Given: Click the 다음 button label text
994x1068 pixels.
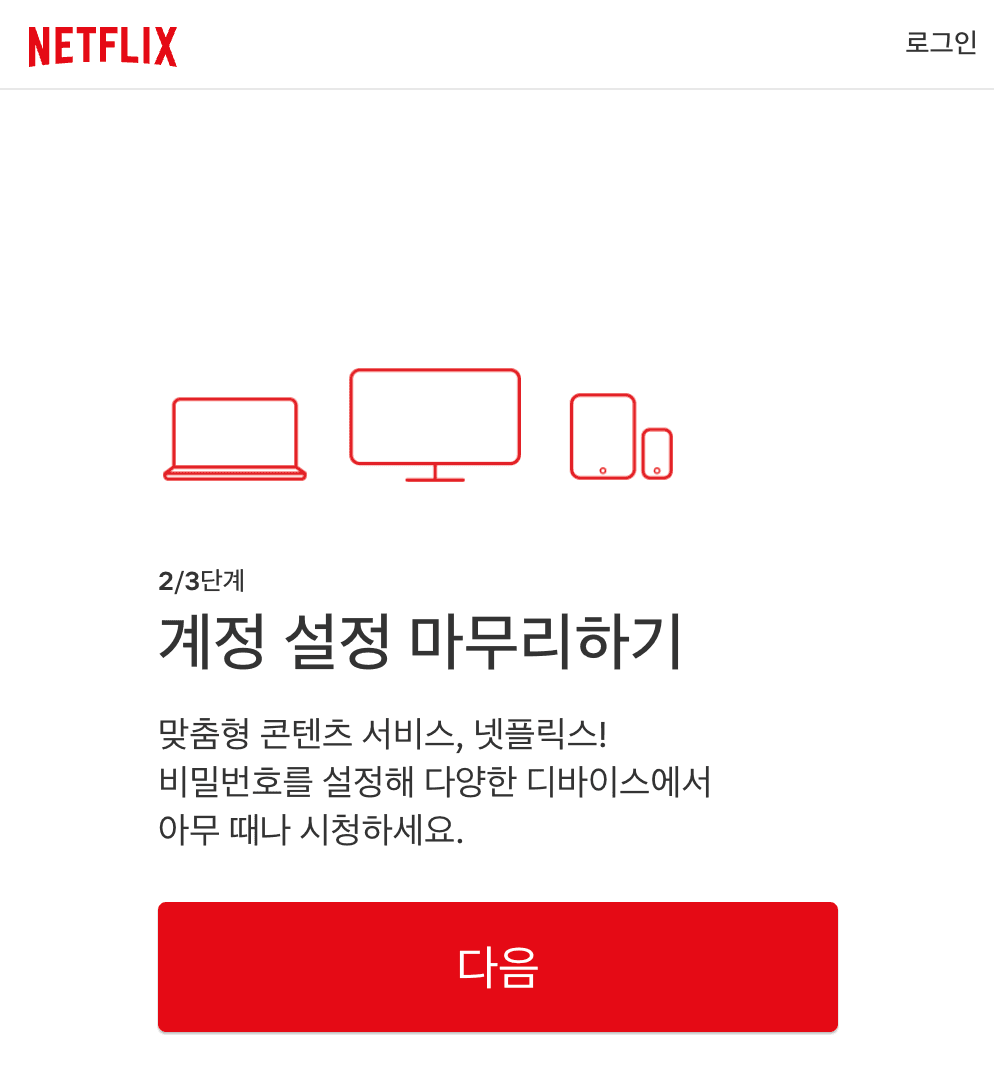Looking at the screenshot, I should coord(497,966).
